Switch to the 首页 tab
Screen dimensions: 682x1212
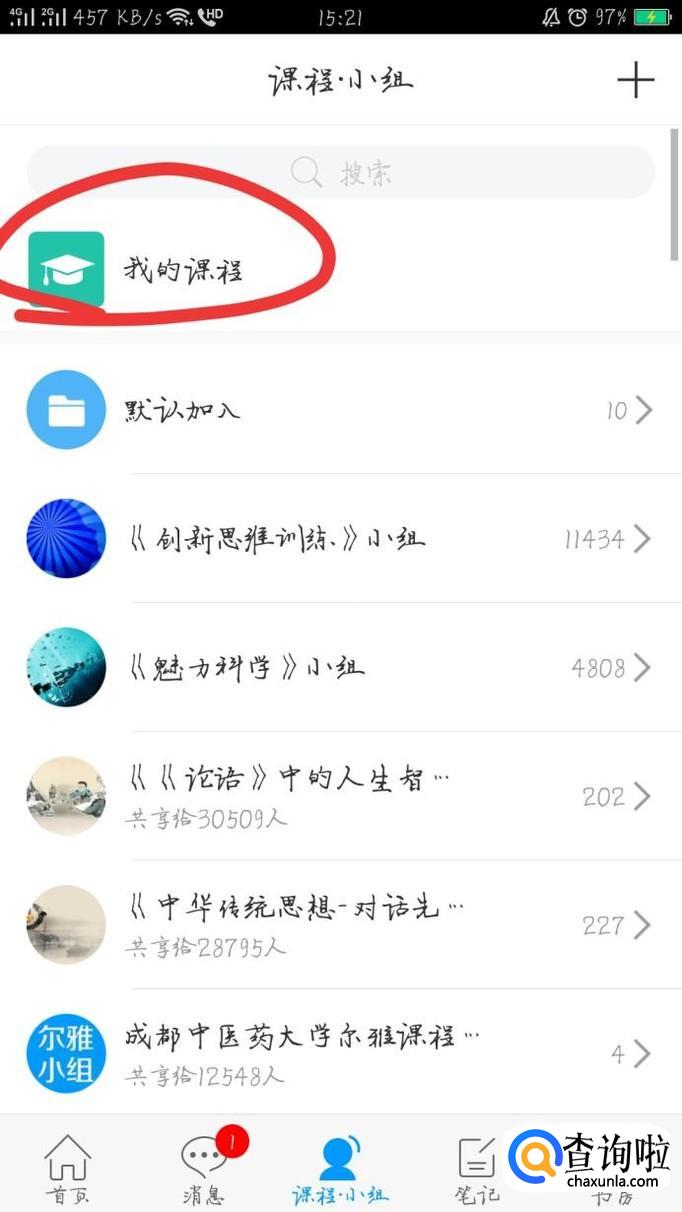pos(67,1168)
